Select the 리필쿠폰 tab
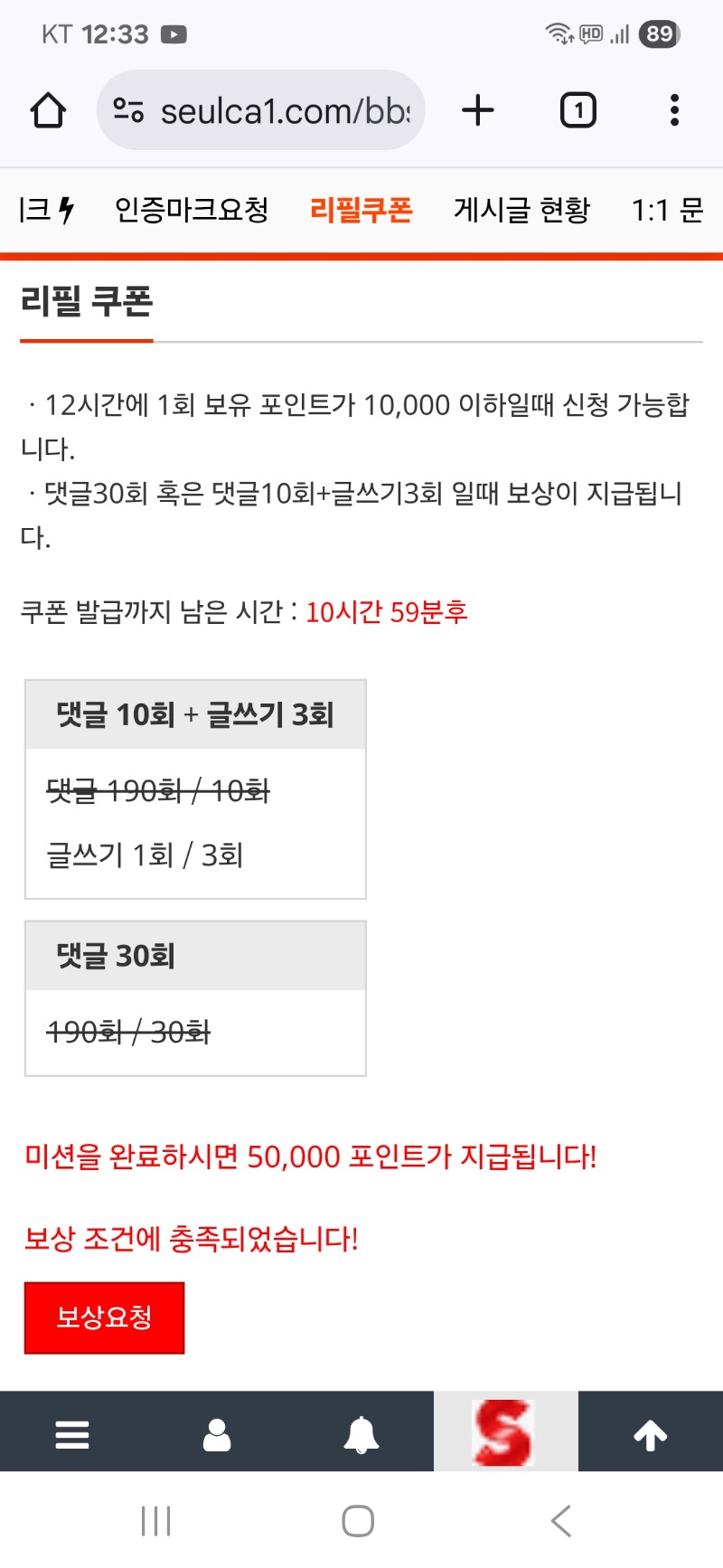Viewport: 723px width, 1568px height. [x=361, y=211]
